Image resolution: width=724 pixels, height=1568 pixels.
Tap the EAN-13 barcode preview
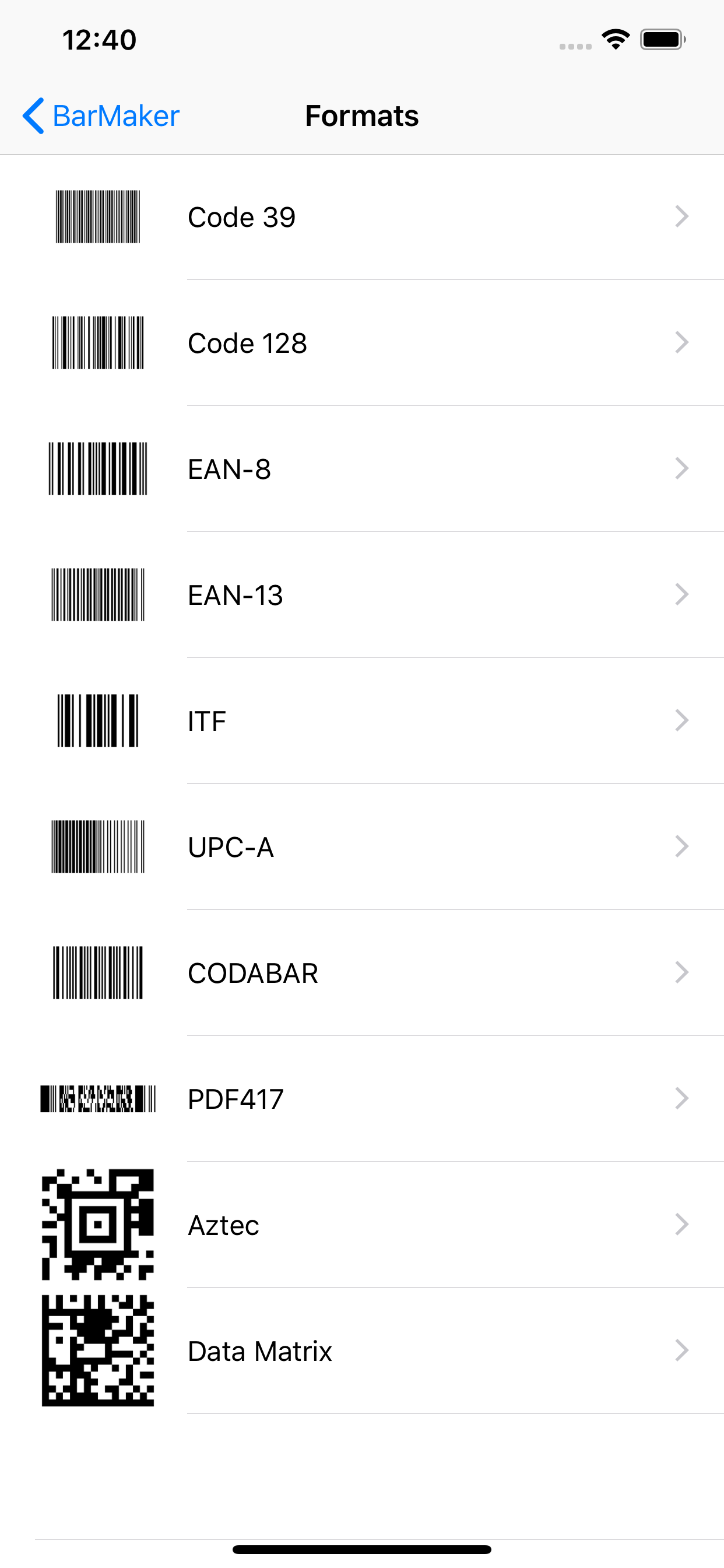(x=97, y=594)
